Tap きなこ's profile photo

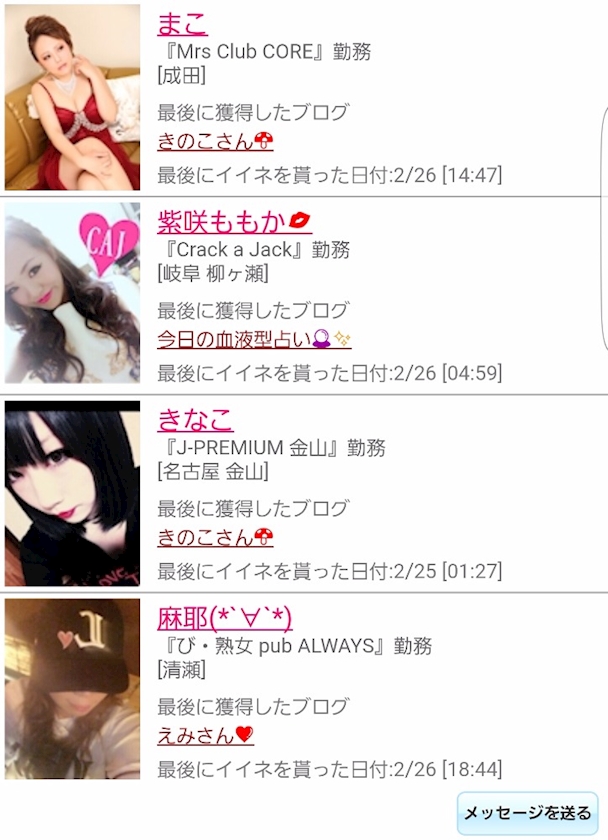pos(72,493)
